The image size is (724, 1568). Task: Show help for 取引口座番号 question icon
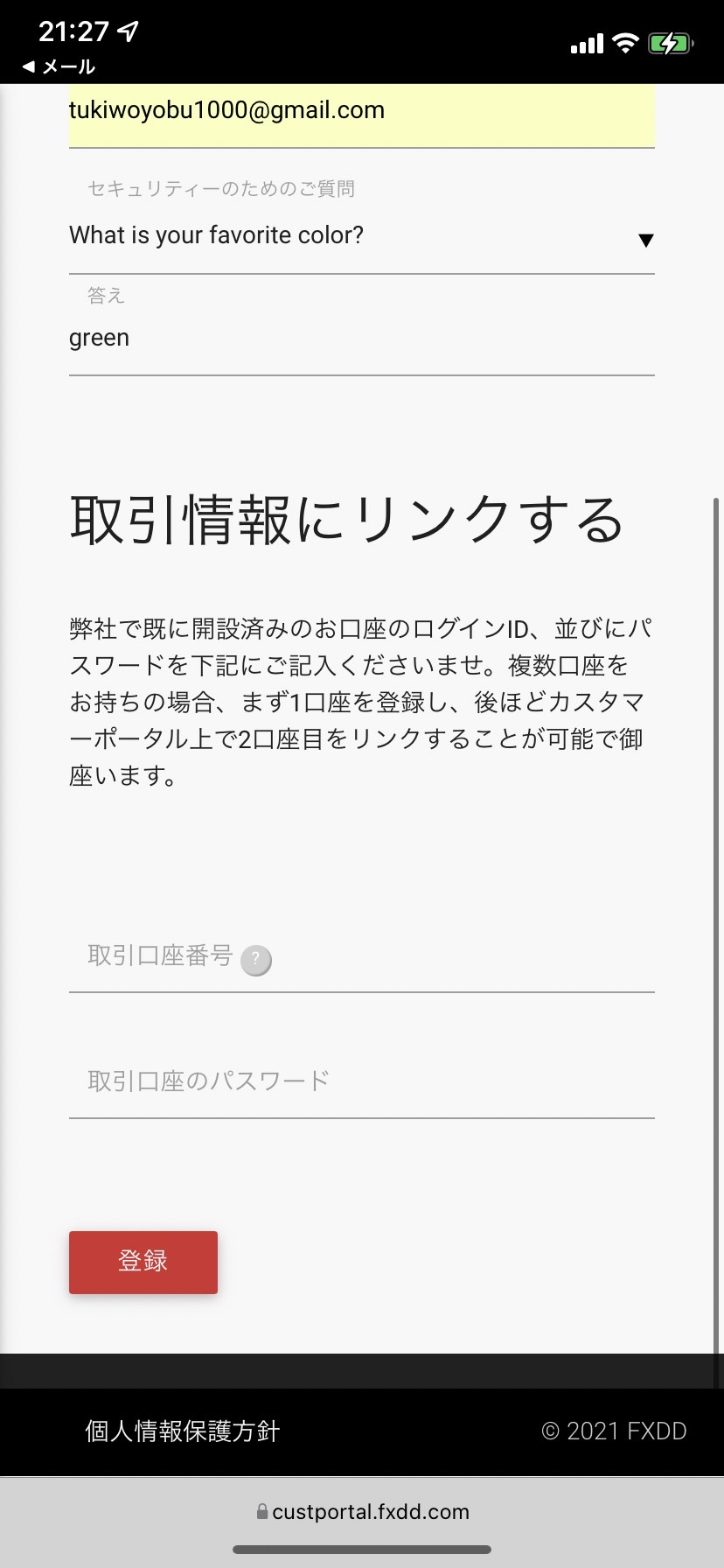coord(256,961)
